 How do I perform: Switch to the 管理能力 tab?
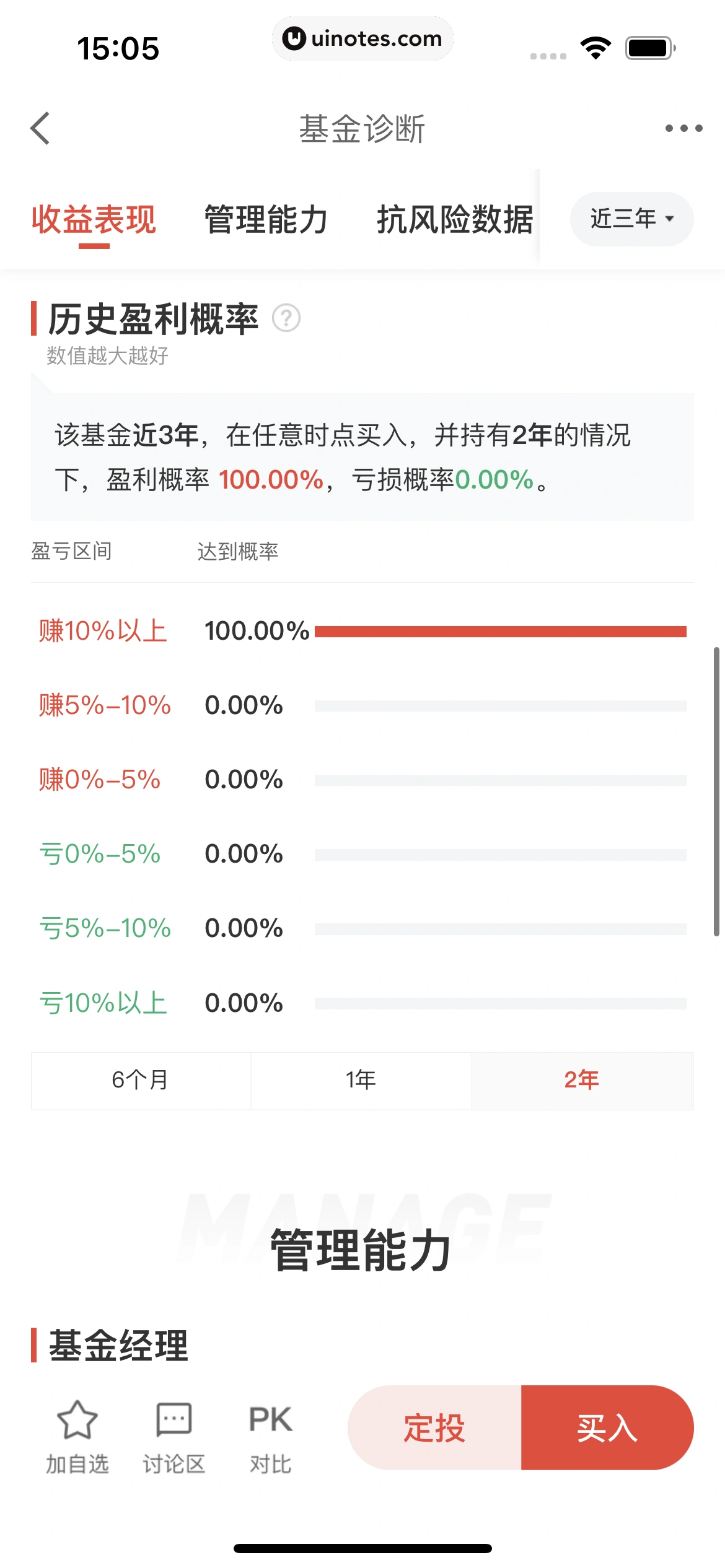pyautogui.click(x=266, y=219)
